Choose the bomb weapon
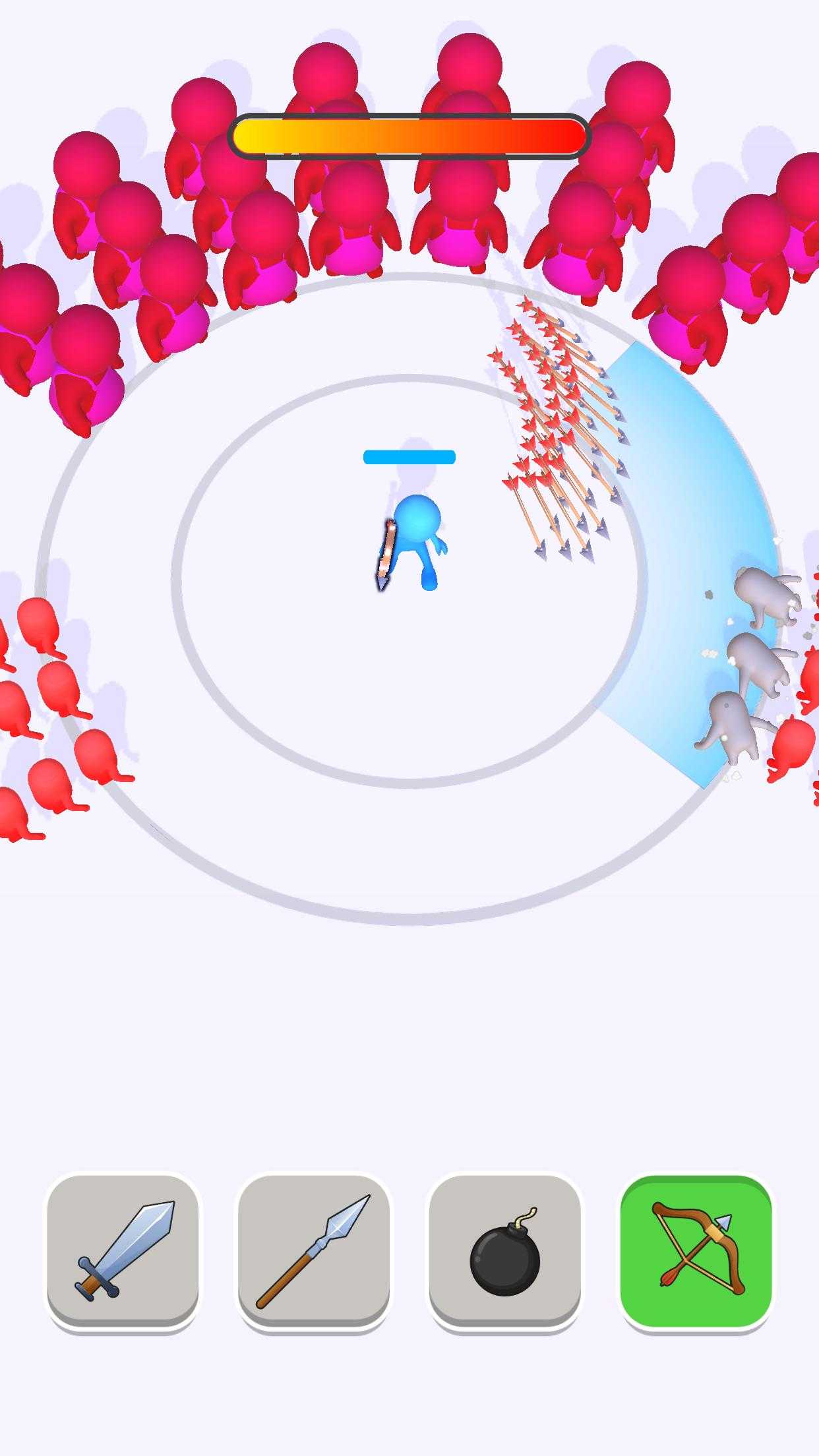The height and width of the screenshot is (1456, 819). (x=505, y=1251)
